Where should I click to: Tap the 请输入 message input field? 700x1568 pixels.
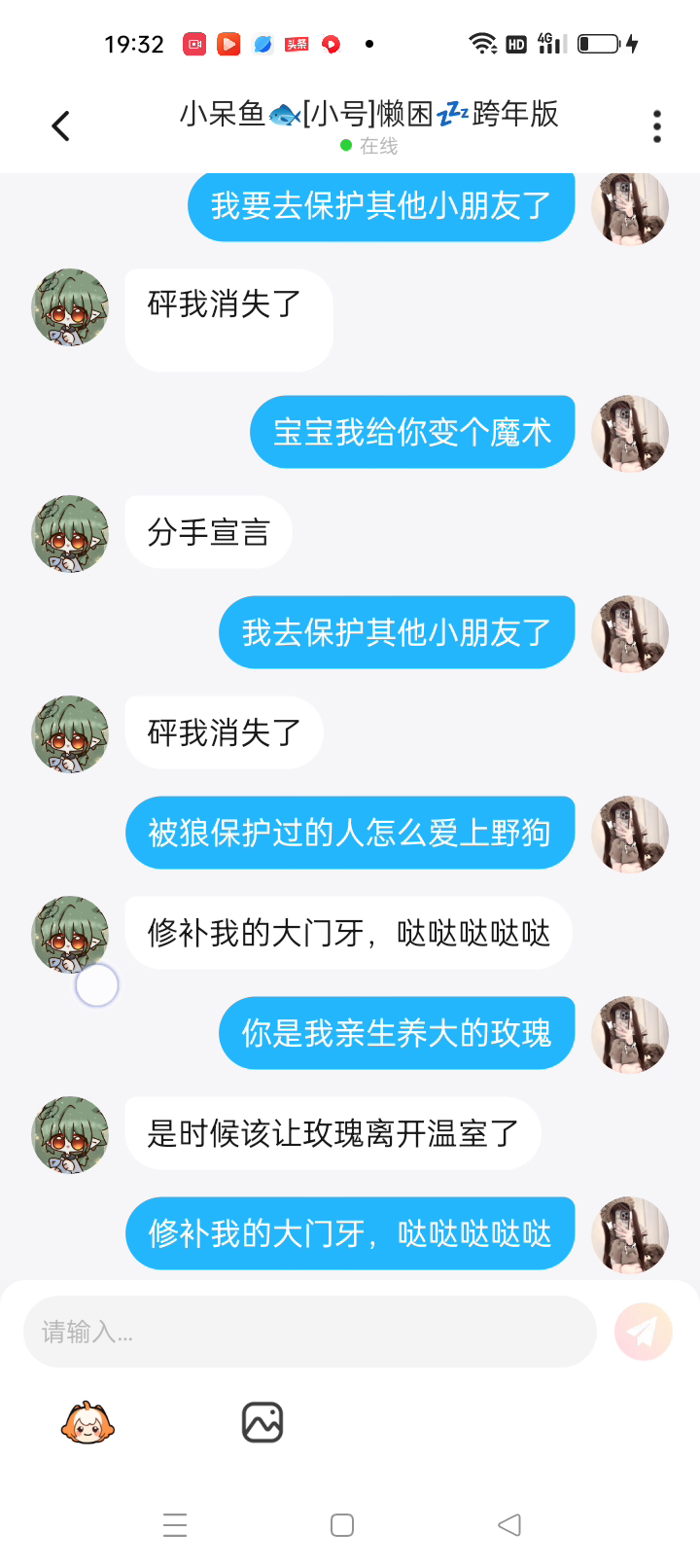click(x=309, y=1332)
